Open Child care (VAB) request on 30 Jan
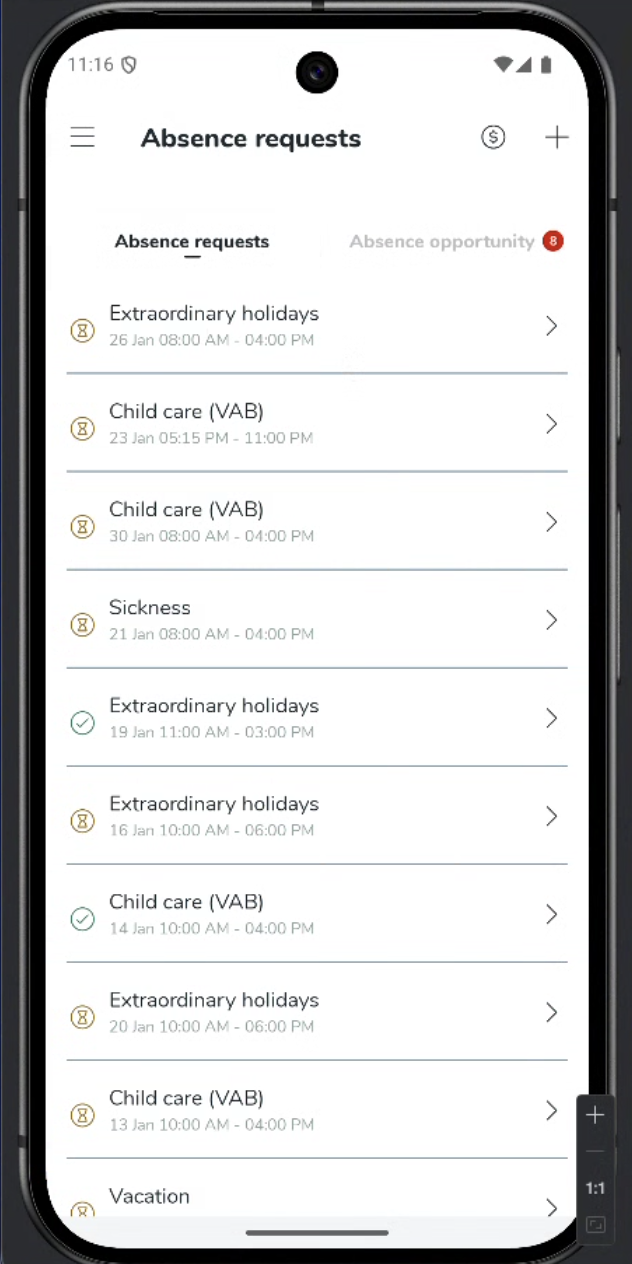 (x=316, y=522)
